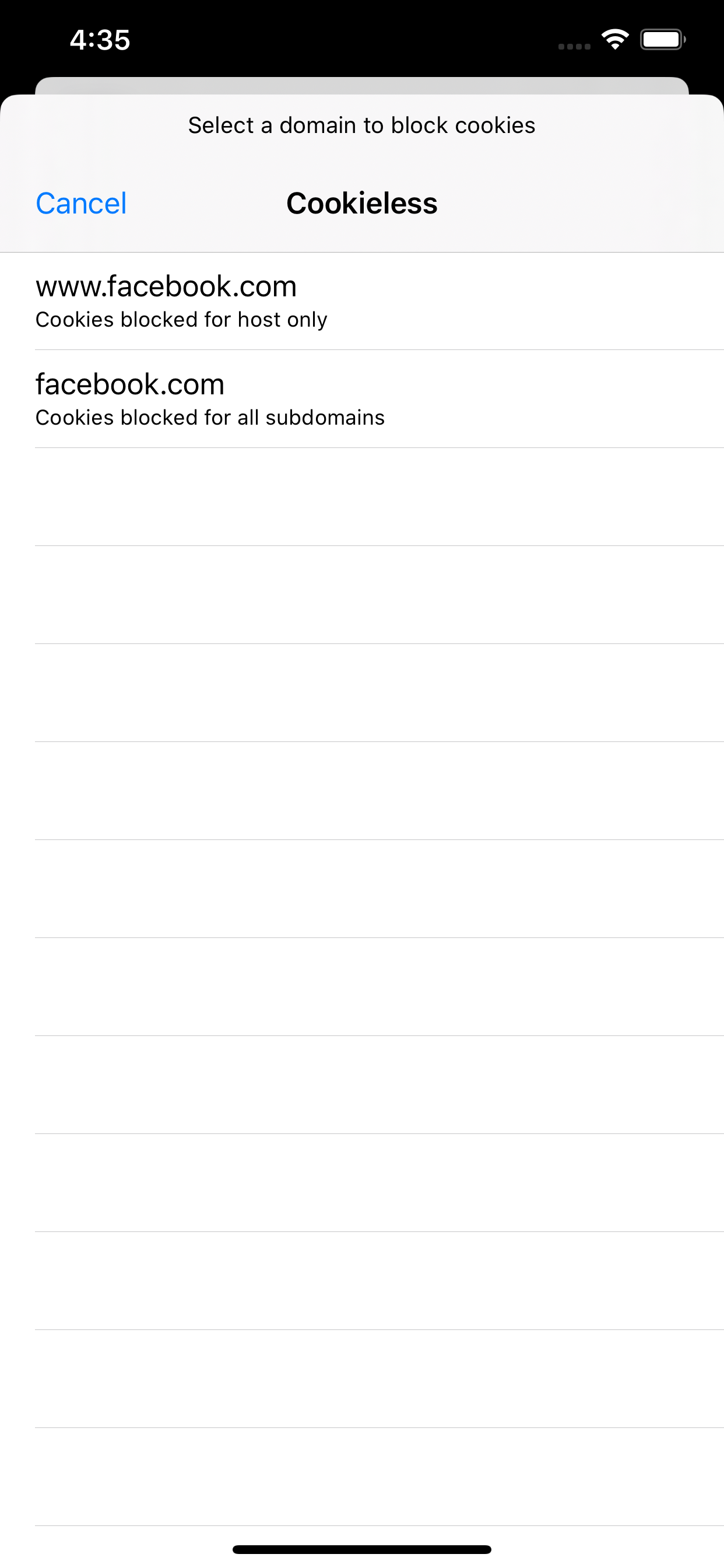724x1568 pixels.
Task: Tap the clock showing 4:35
Action: tap(99, 39)
